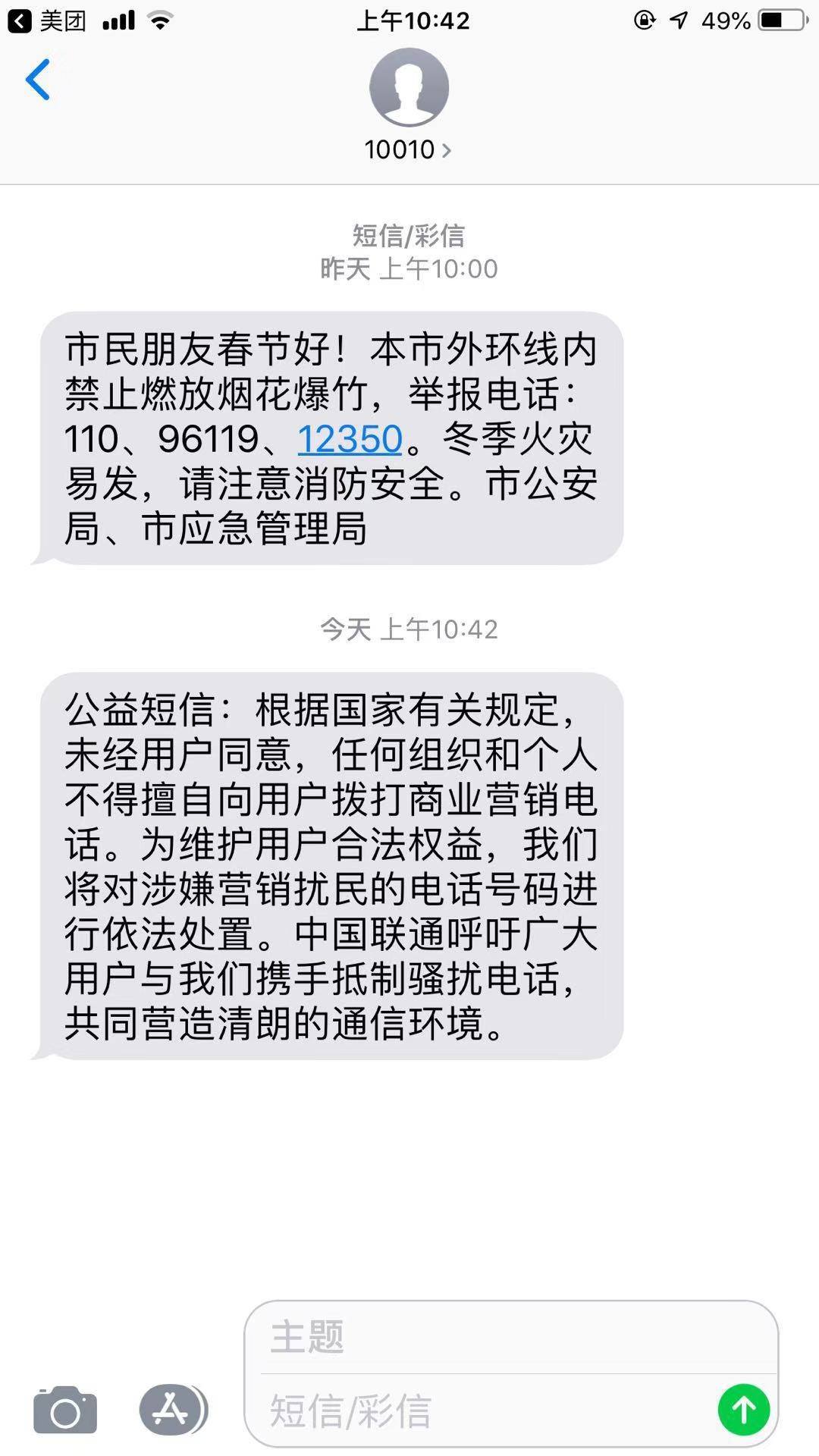This screenshot has height=1456, width=819.
Task: Focus the 短信/彩信 message input field
Action: pyautogui.click(x=489, y=1410)
